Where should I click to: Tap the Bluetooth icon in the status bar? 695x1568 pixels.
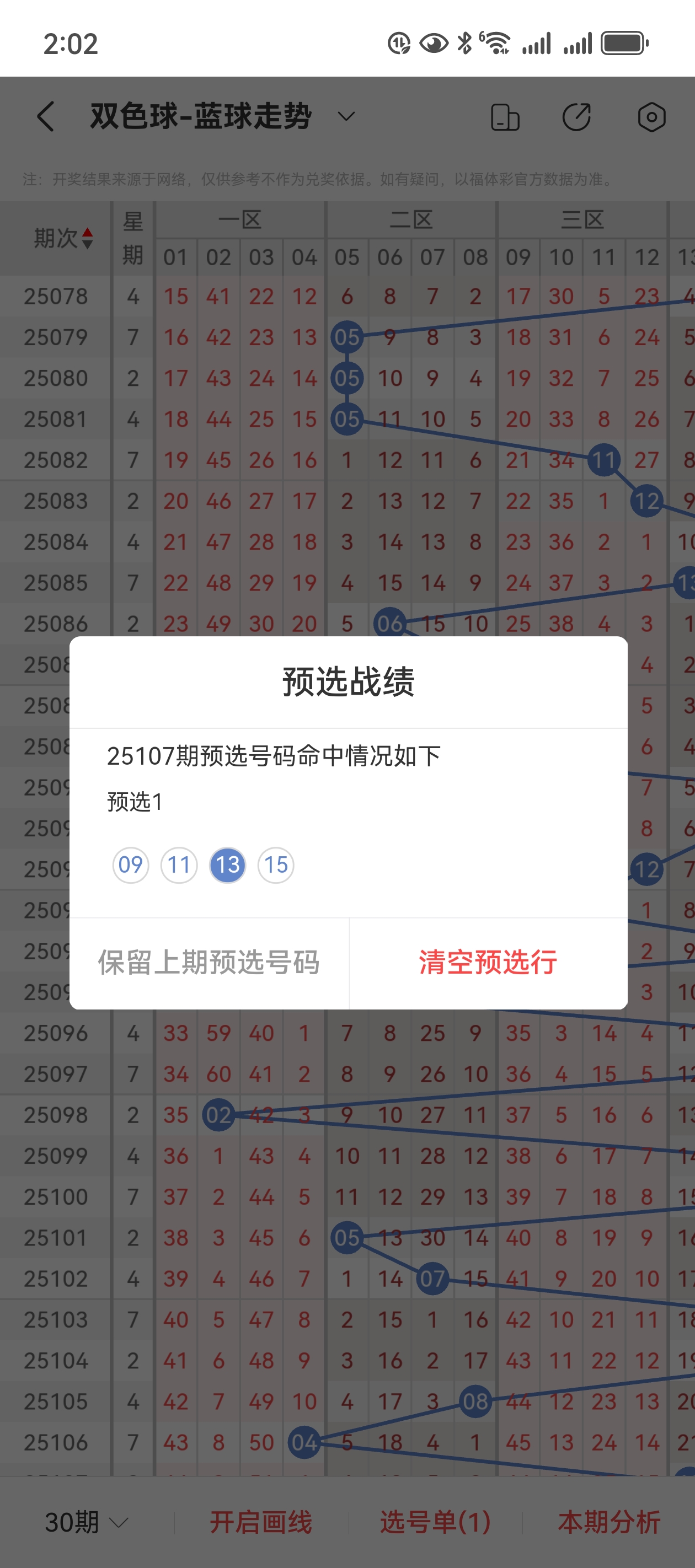click(x=464, y=41)
